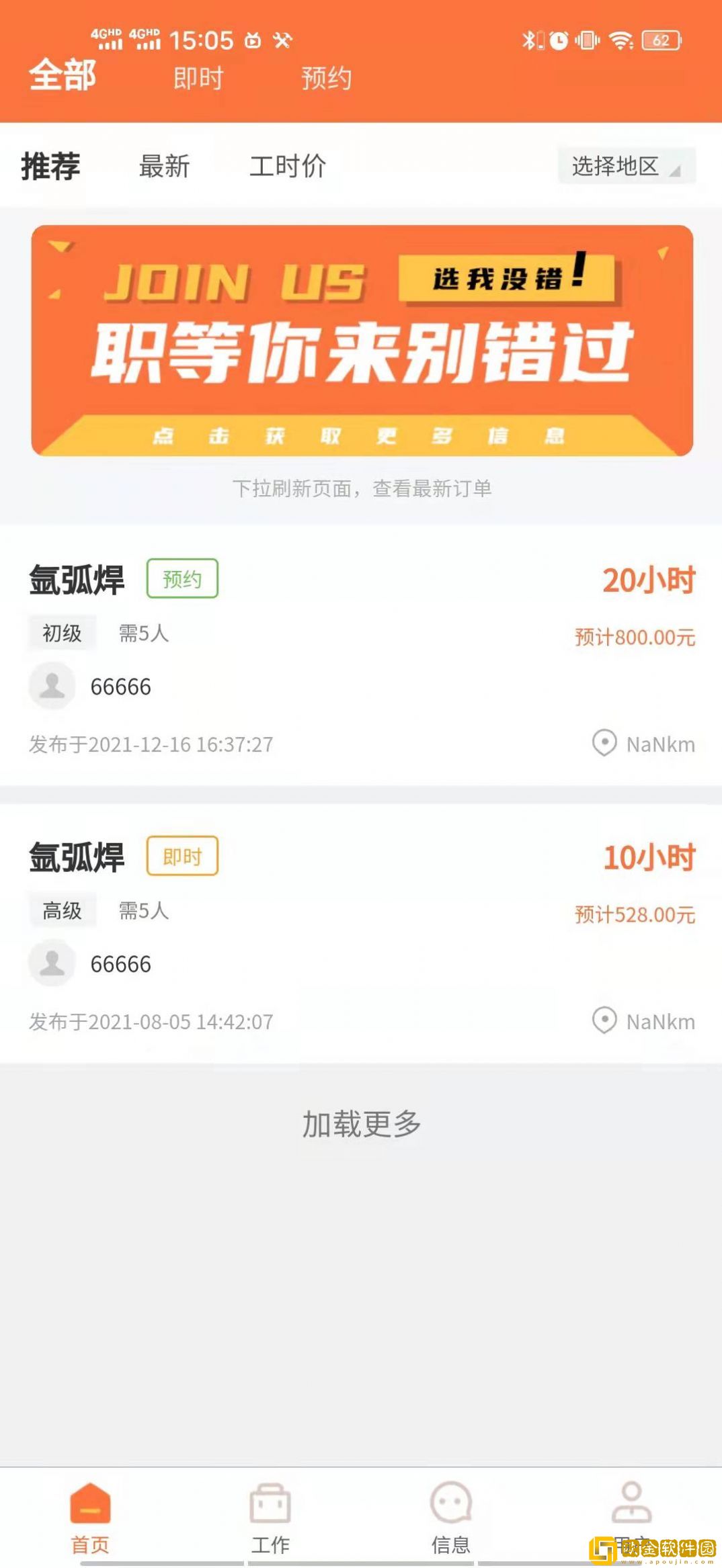Tap the user profile icon bottom right
The image size is (722, 1568).
point(630,1499)
